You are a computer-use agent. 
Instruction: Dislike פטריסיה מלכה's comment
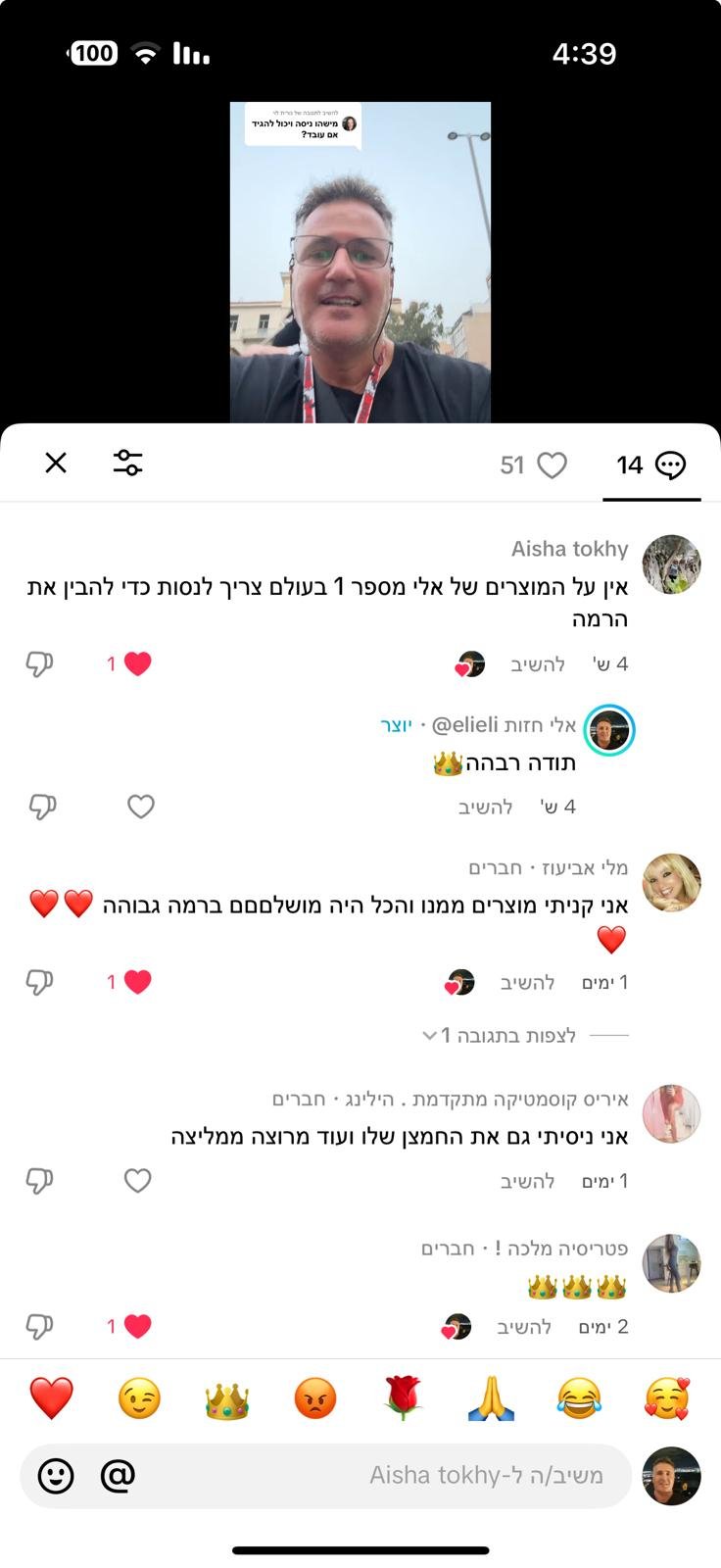point(39,1327)
